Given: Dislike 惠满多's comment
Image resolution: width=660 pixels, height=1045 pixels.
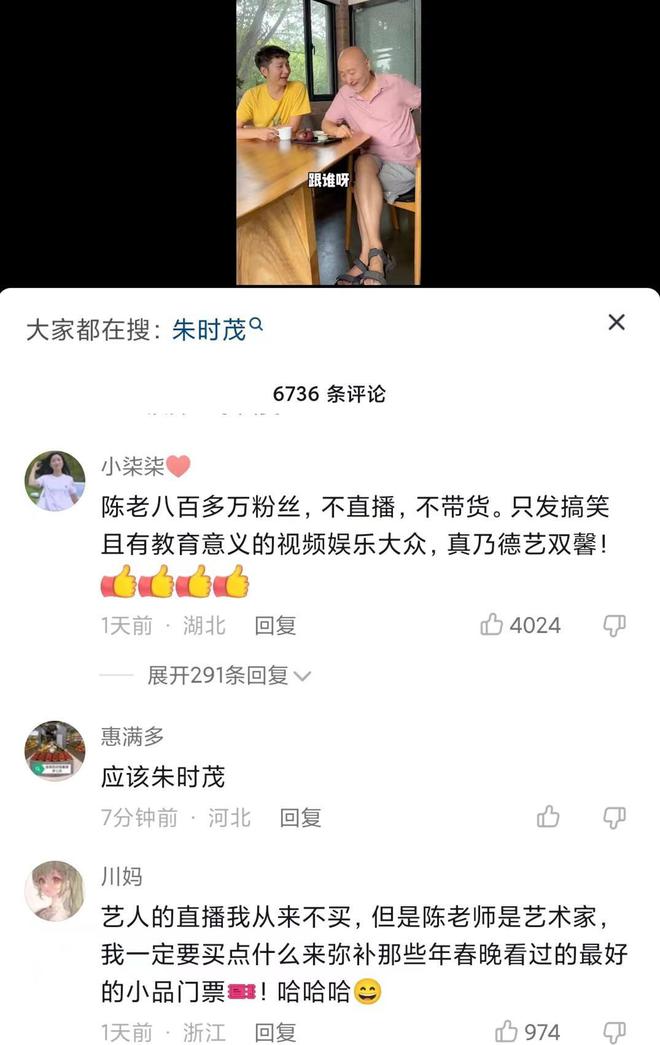Looking at the screenshot, I should point(614,818).
